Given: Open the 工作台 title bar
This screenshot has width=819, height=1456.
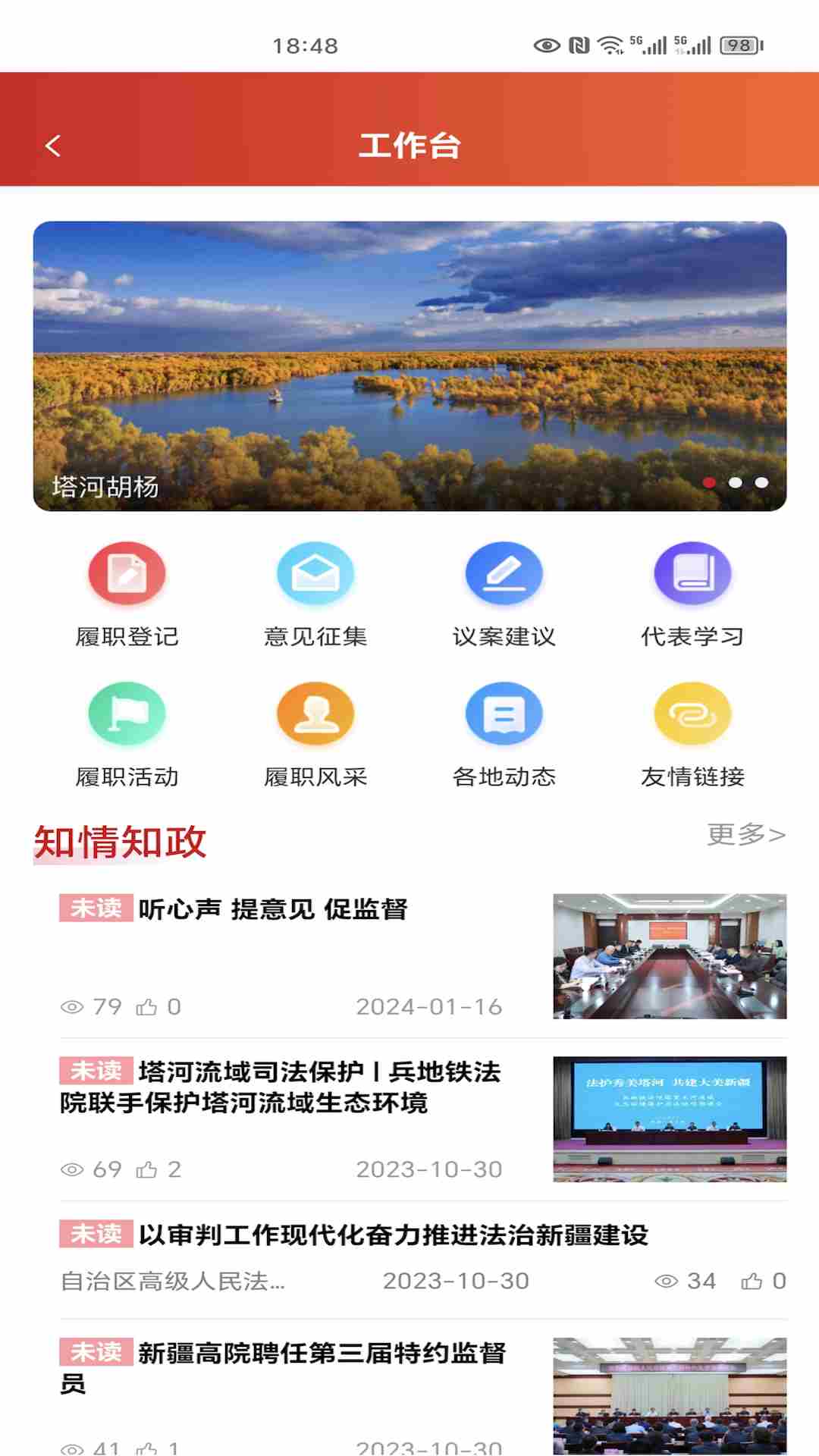Looking at the screenshot, I should point(409,146).
